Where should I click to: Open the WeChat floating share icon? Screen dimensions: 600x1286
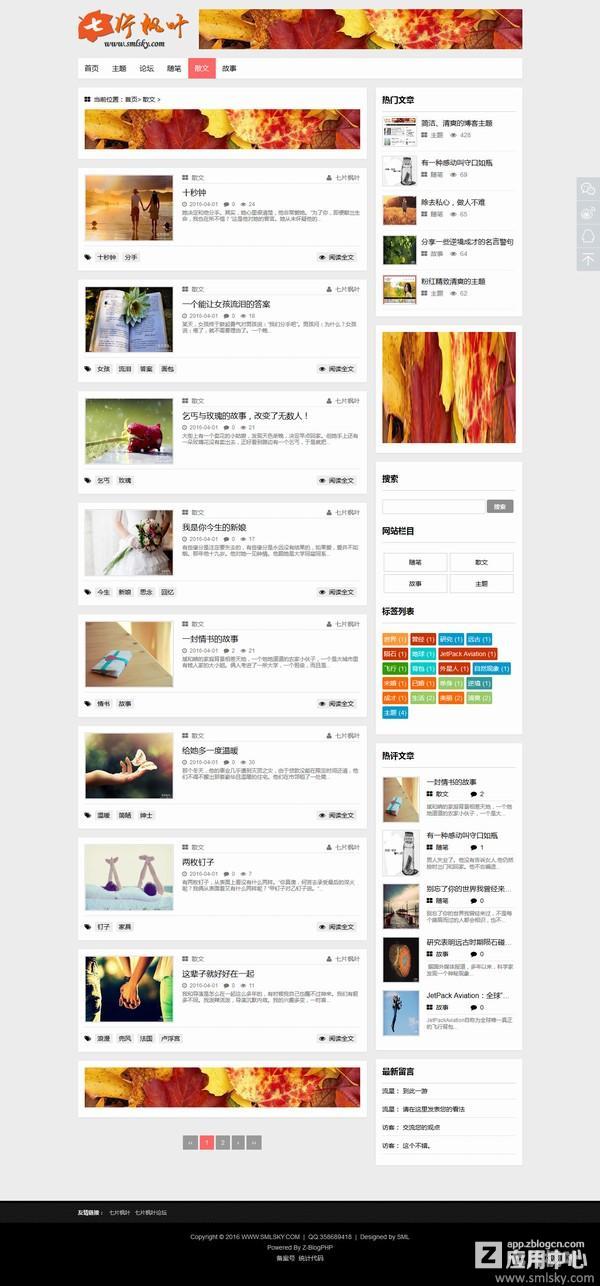point(588,188)
